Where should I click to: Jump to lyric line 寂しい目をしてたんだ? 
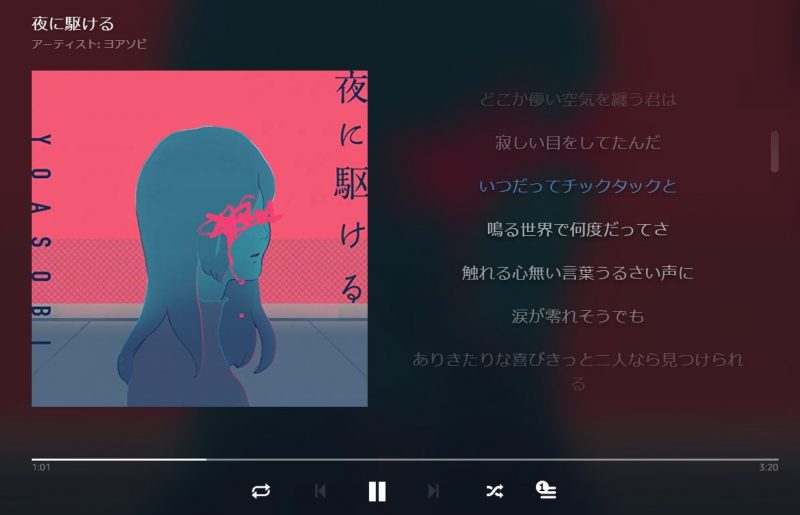(578, 142)
